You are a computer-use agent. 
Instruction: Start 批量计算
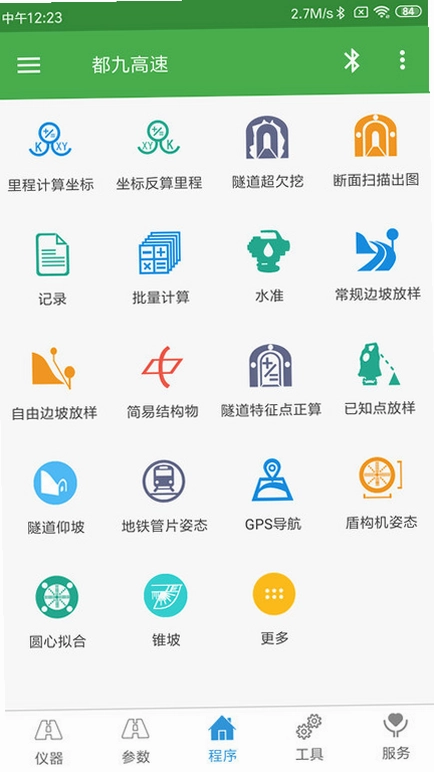161,268
